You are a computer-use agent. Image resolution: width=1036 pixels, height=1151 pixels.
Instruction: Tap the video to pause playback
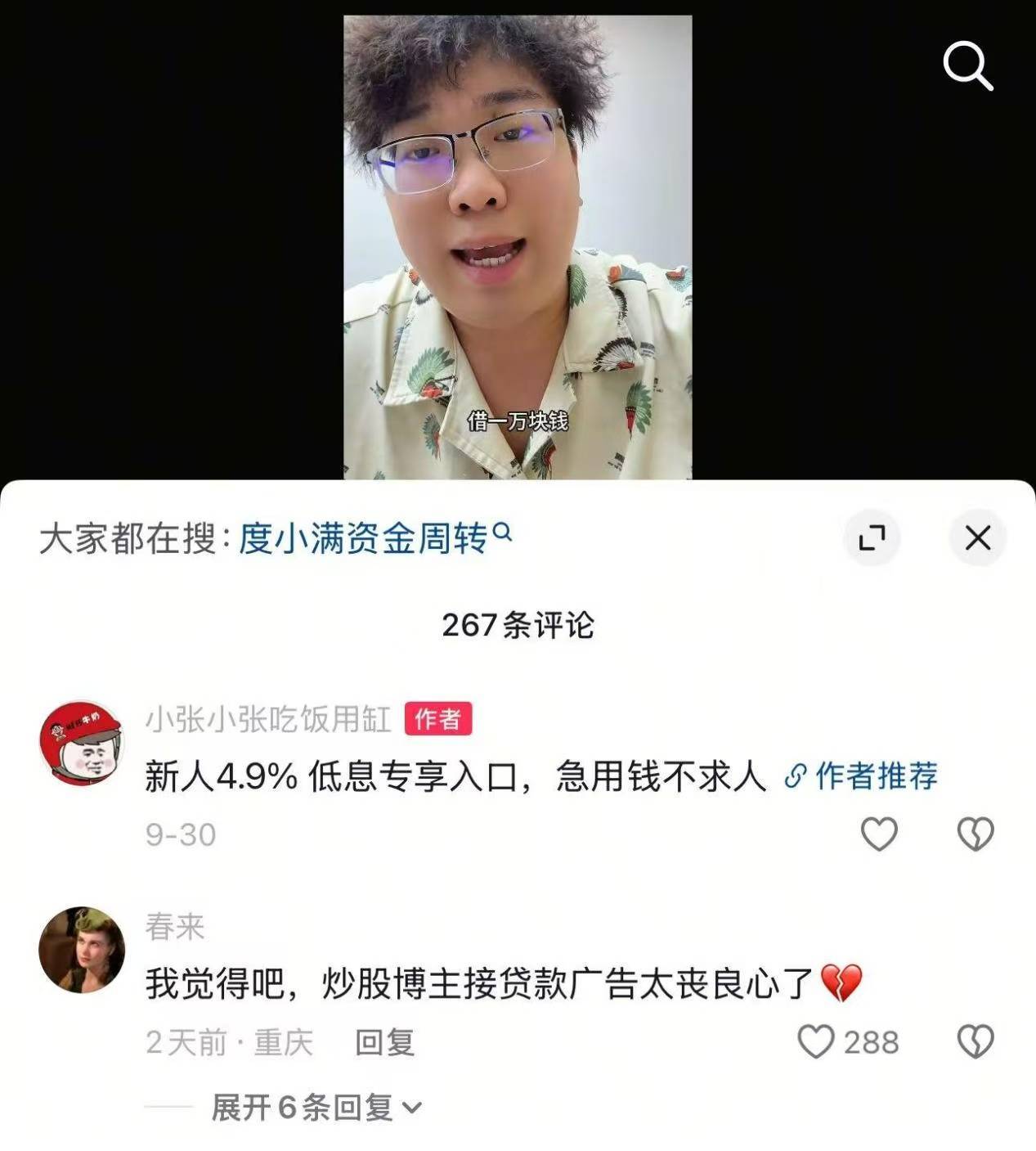click(x=517, y=245)
